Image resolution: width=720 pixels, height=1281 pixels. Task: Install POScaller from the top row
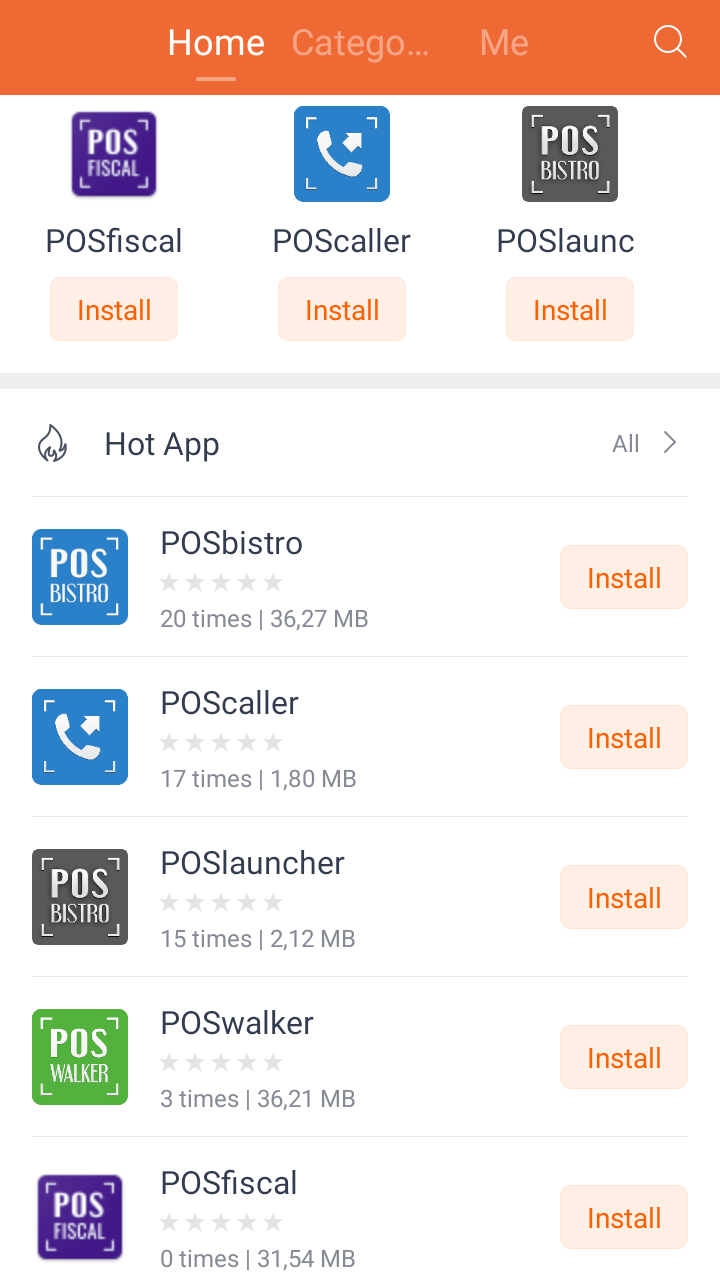click(x=342, y=310)
